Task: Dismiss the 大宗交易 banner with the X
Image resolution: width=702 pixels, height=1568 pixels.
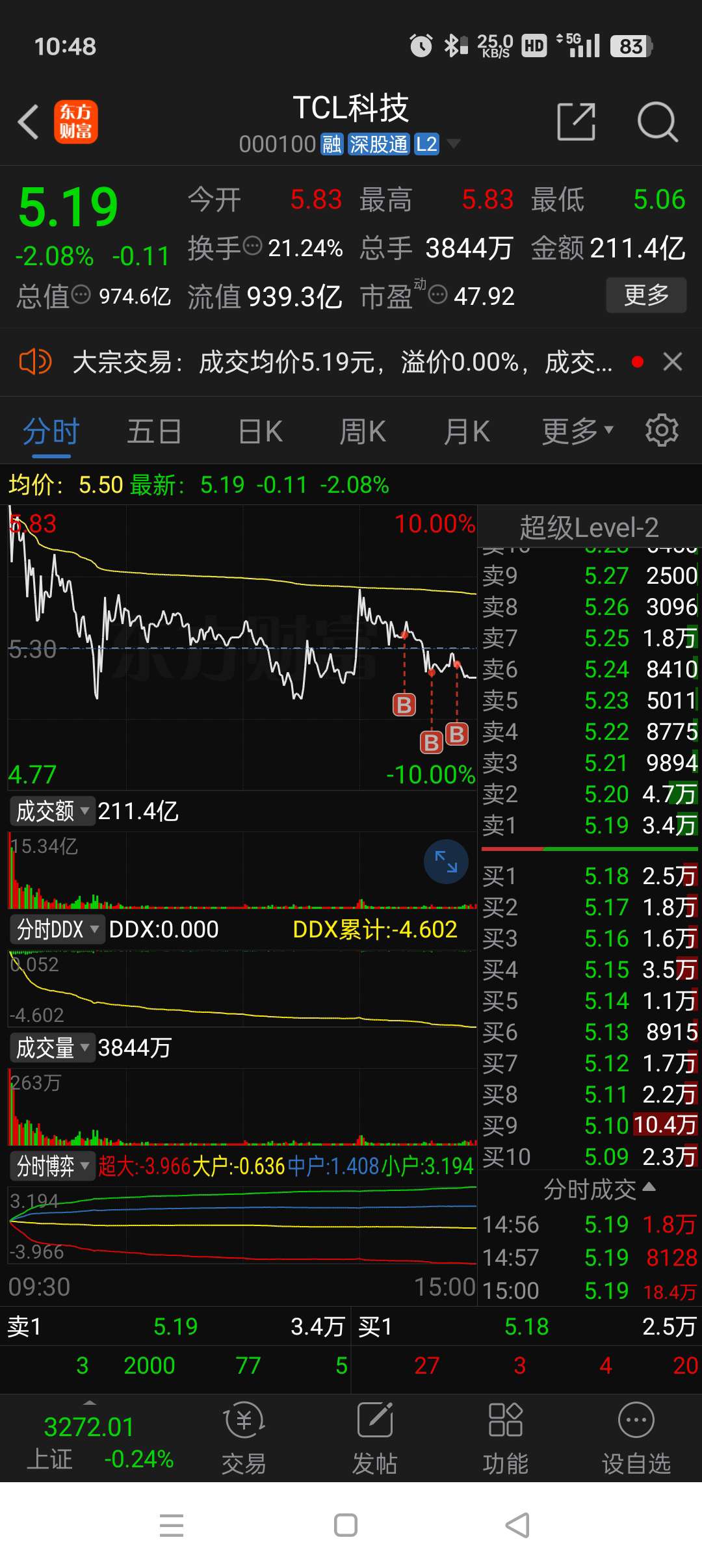Action: 674,362
